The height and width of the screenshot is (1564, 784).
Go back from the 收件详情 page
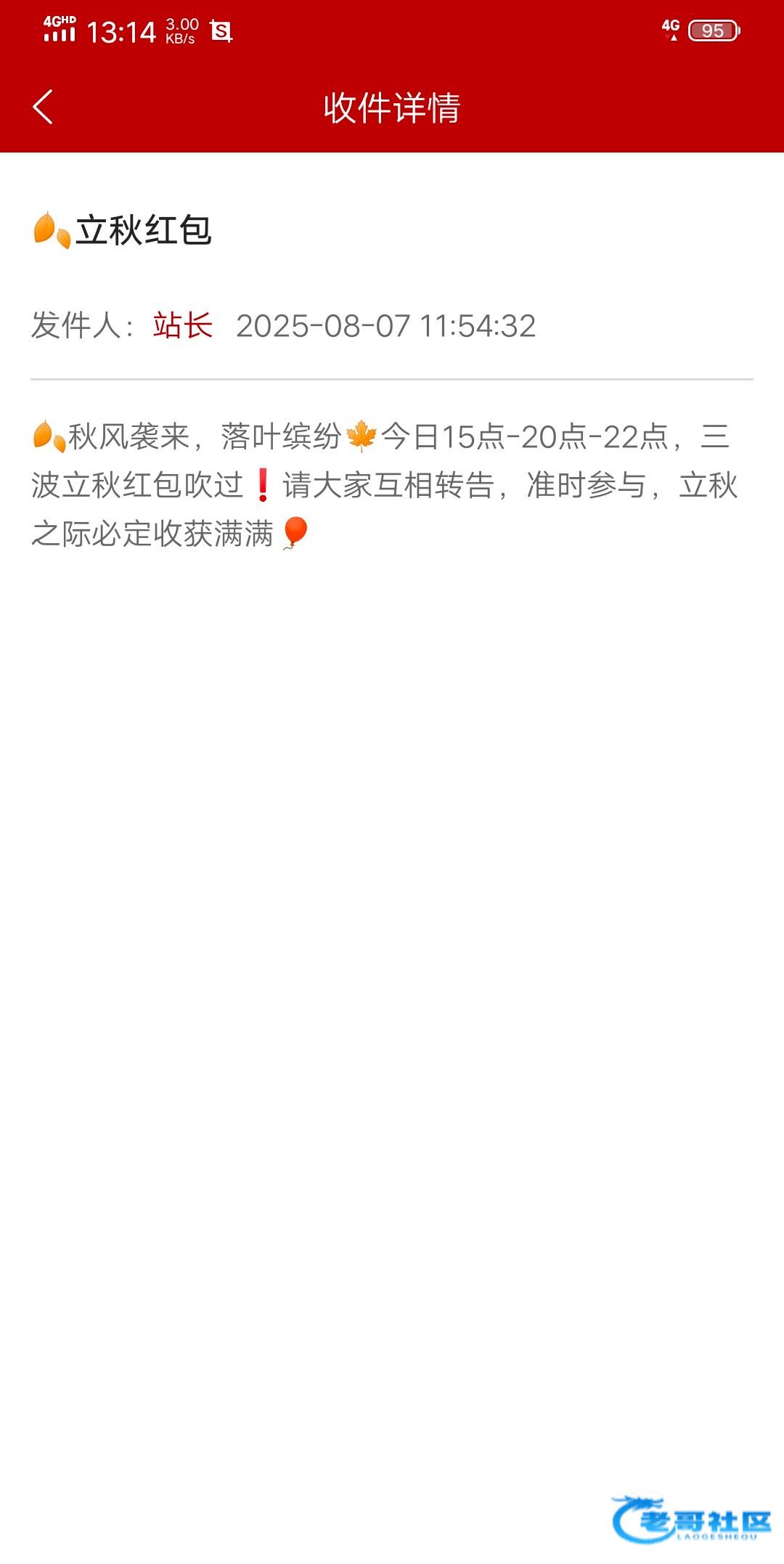[44, 107]
